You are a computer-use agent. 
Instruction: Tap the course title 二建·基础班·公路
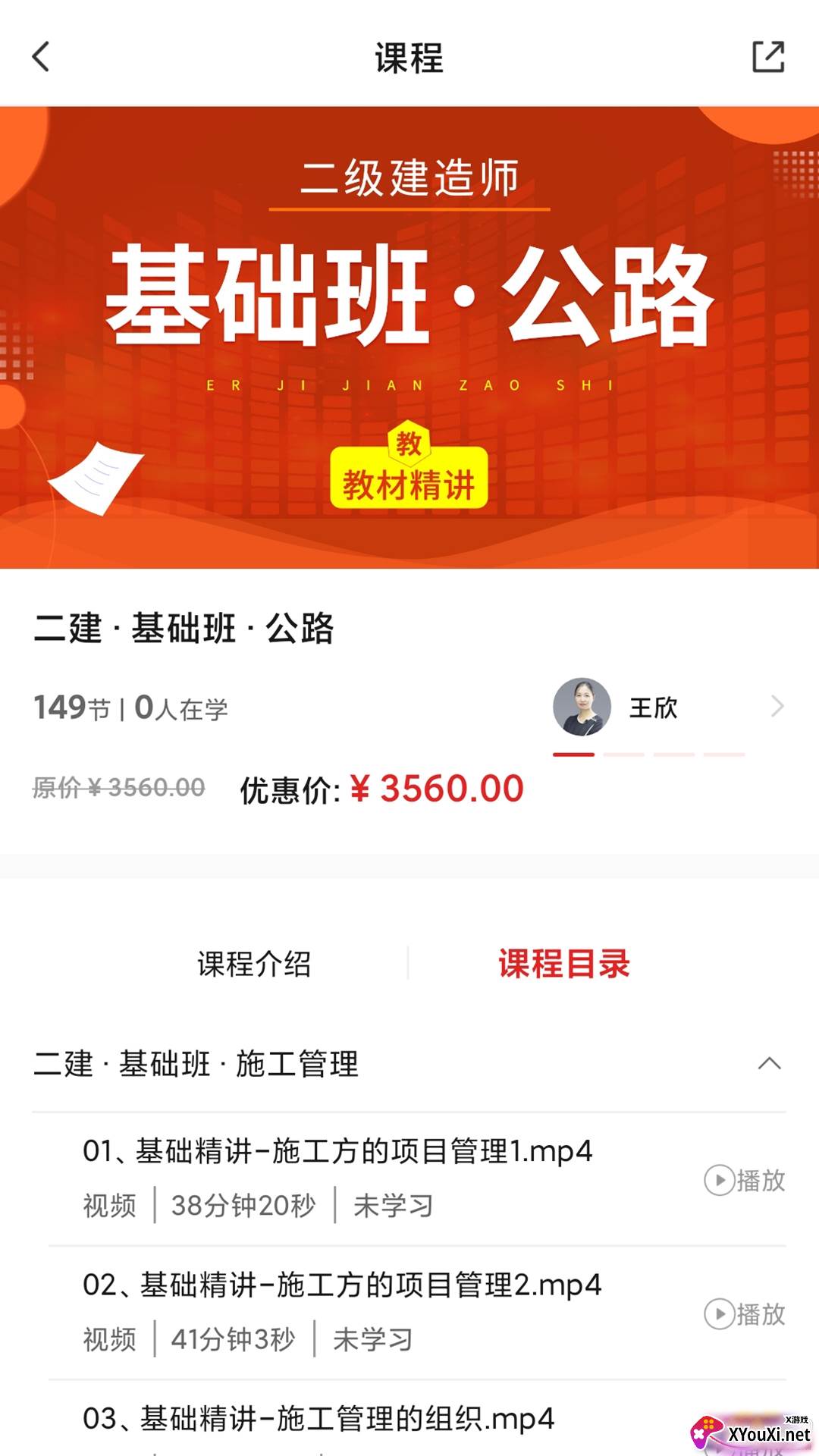pyautogui.click(x=186, y=628)
